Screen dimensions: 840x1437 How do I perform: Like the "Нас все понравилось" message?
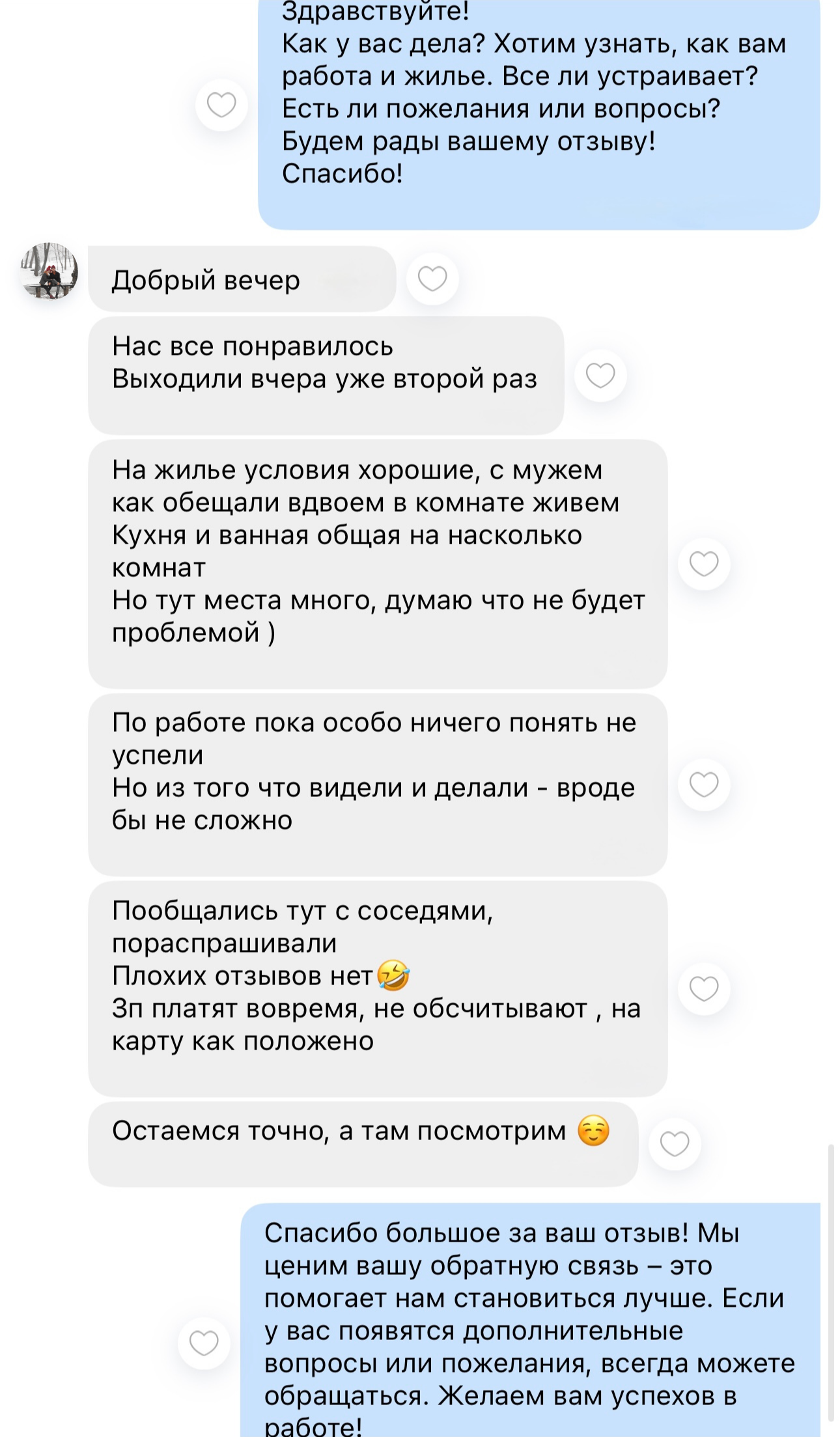(600, 376)
